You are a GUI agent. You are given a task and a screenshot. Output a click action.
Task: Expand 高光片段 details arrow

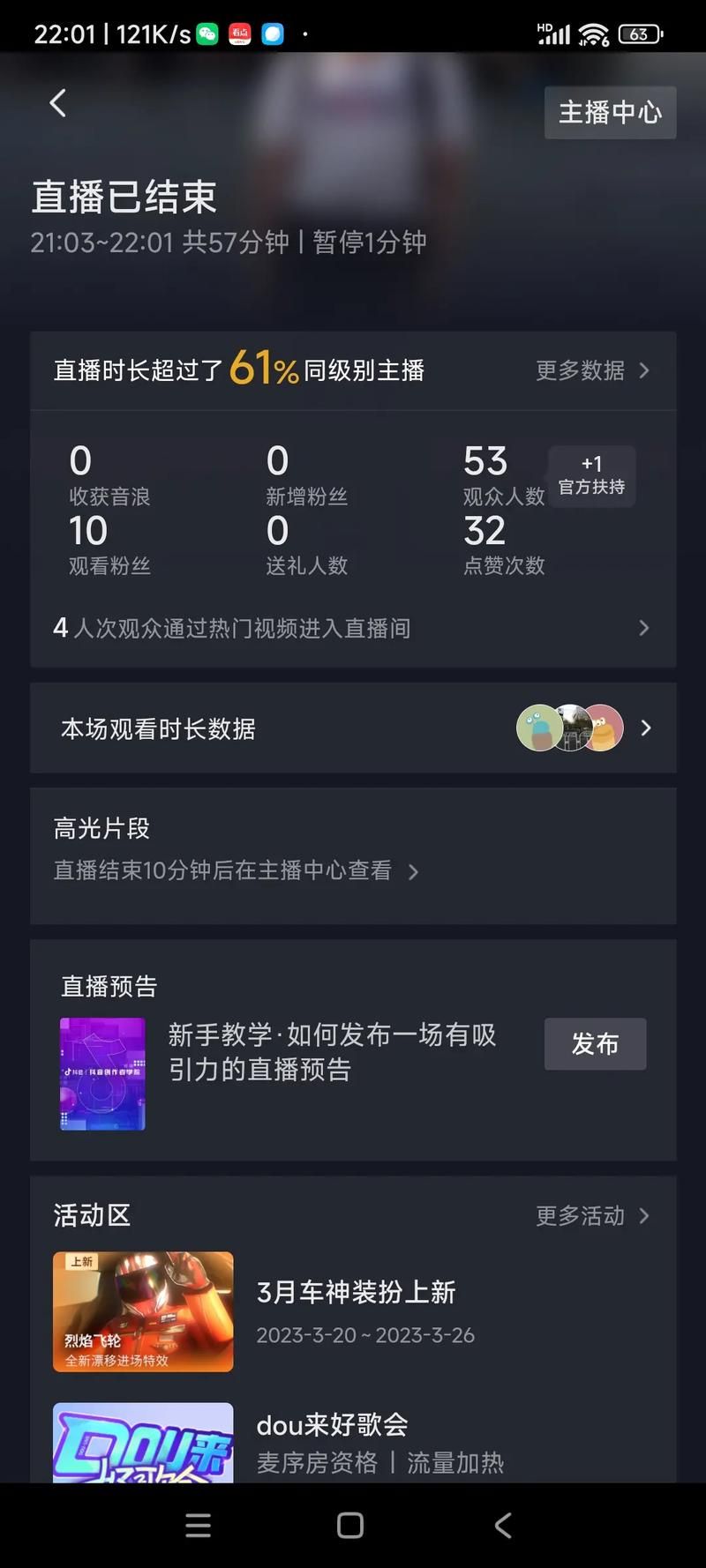click(x=414, y=872)
